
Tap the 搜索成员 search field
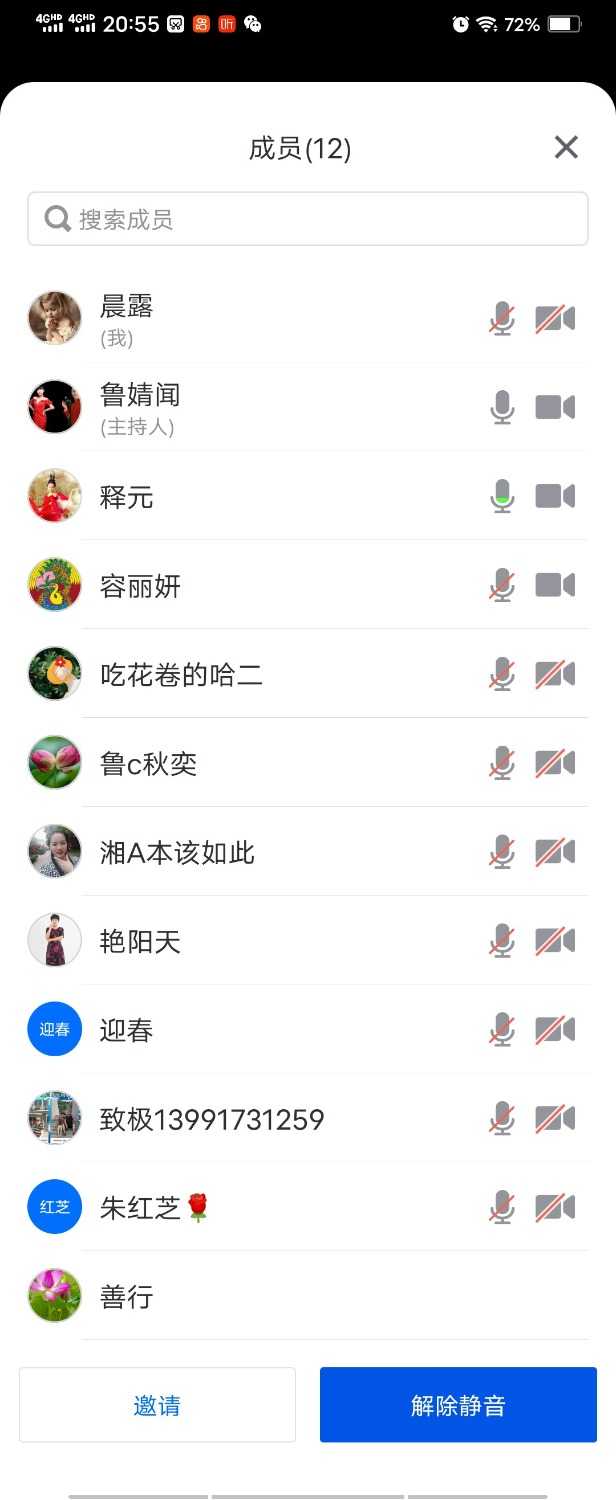coord(308,219)
